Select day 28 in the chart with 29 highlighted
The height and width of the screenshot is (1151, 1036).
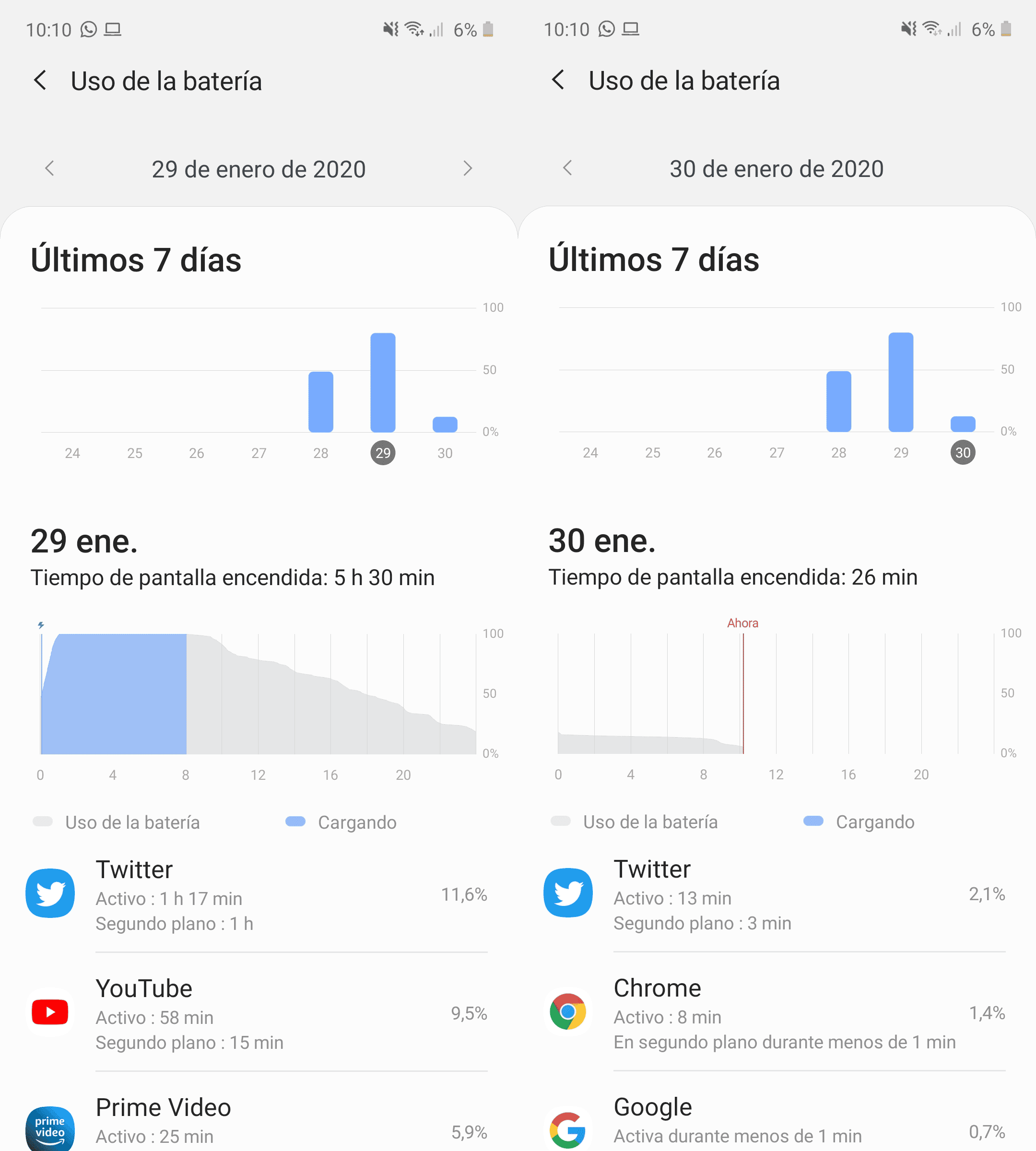tap(320, 453)
